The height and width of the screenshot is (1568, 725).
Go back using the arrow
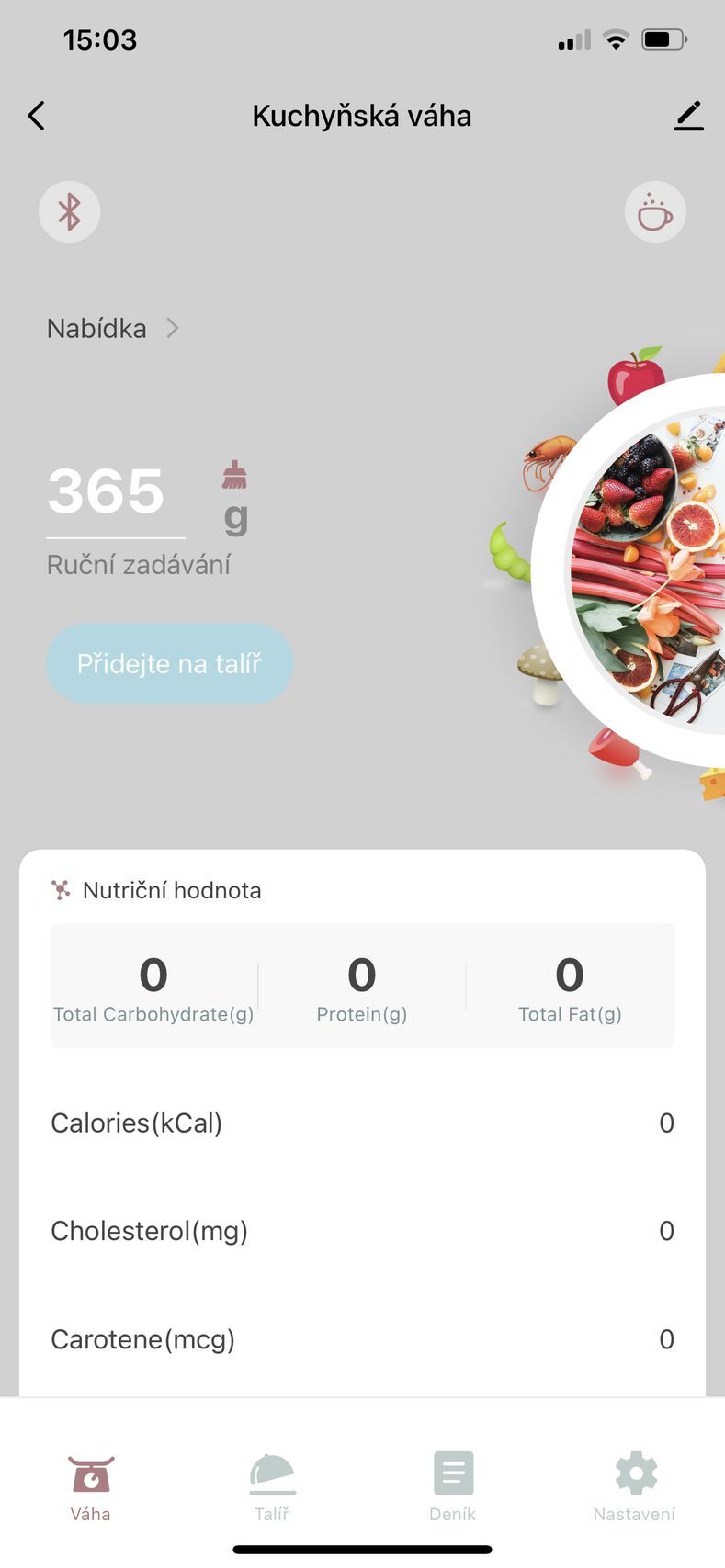click(37, 116)
